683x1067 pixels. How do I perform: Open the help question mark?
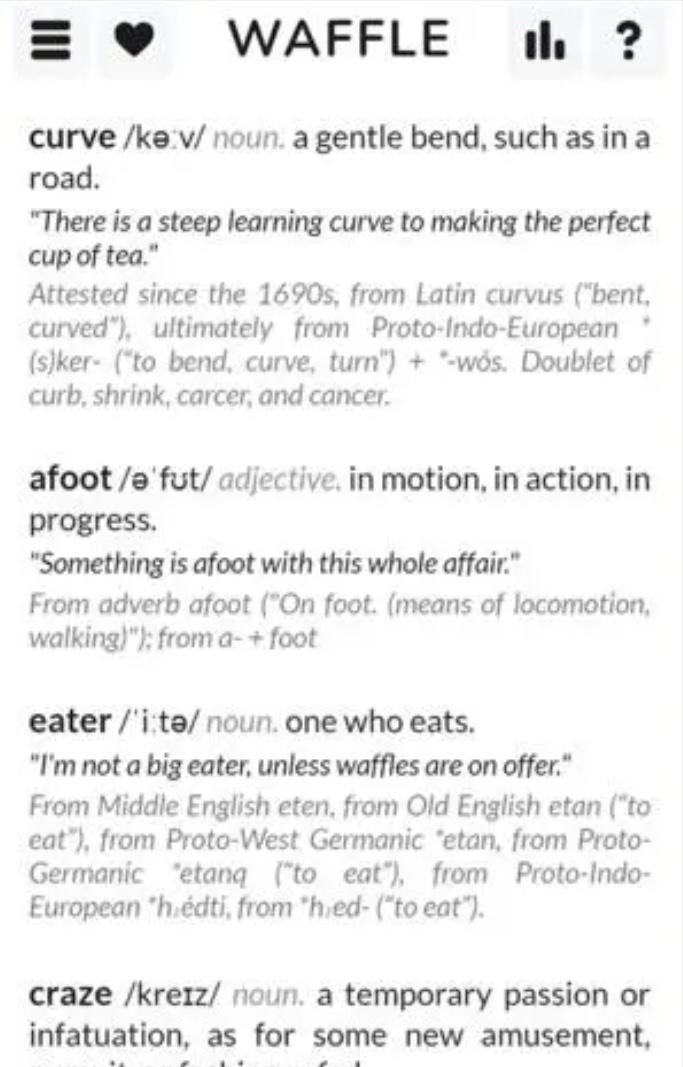pyautogui.click(x=627, y=42)
